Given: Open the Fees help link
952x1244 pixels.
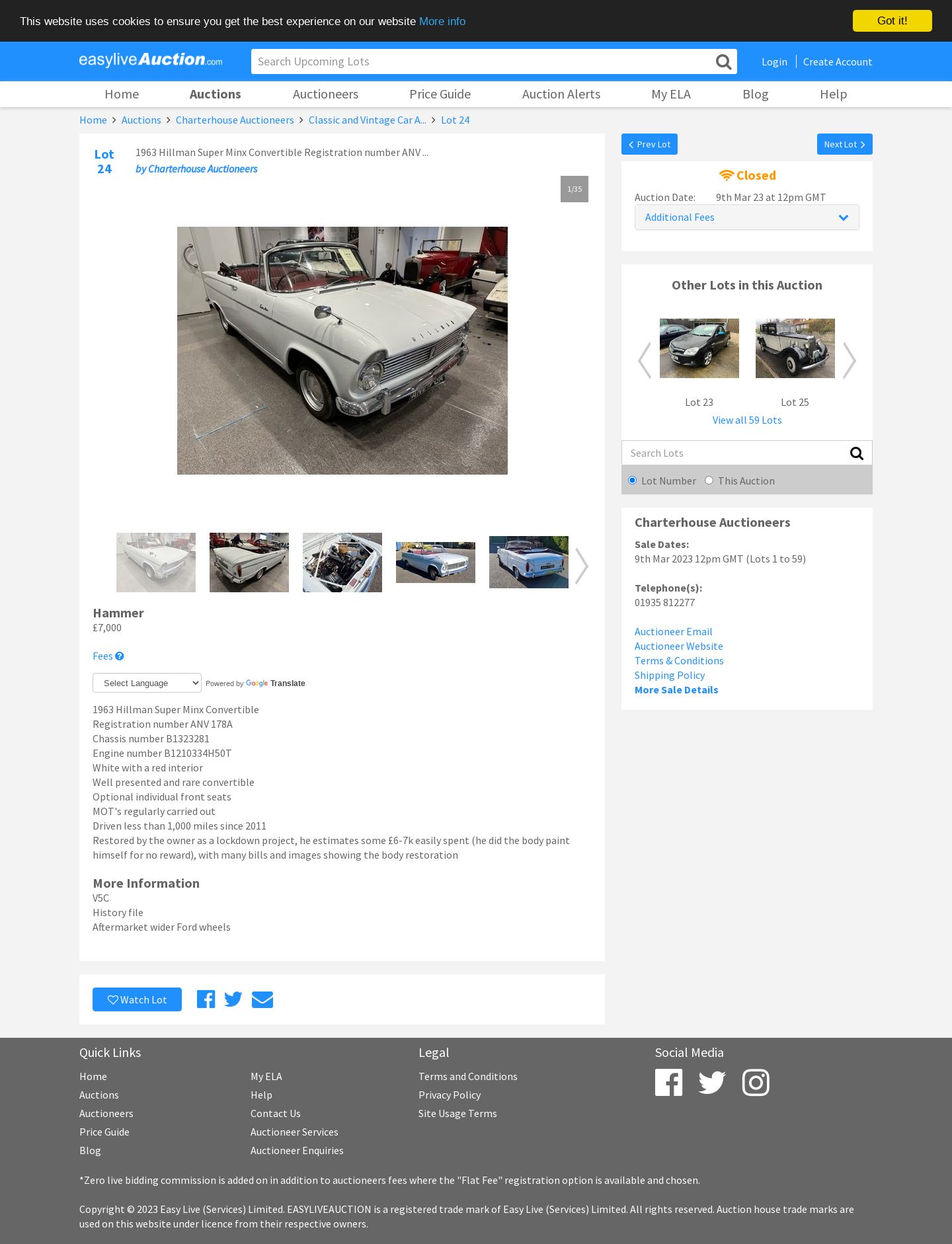Looking at the screenshot, I should point(108,656).
